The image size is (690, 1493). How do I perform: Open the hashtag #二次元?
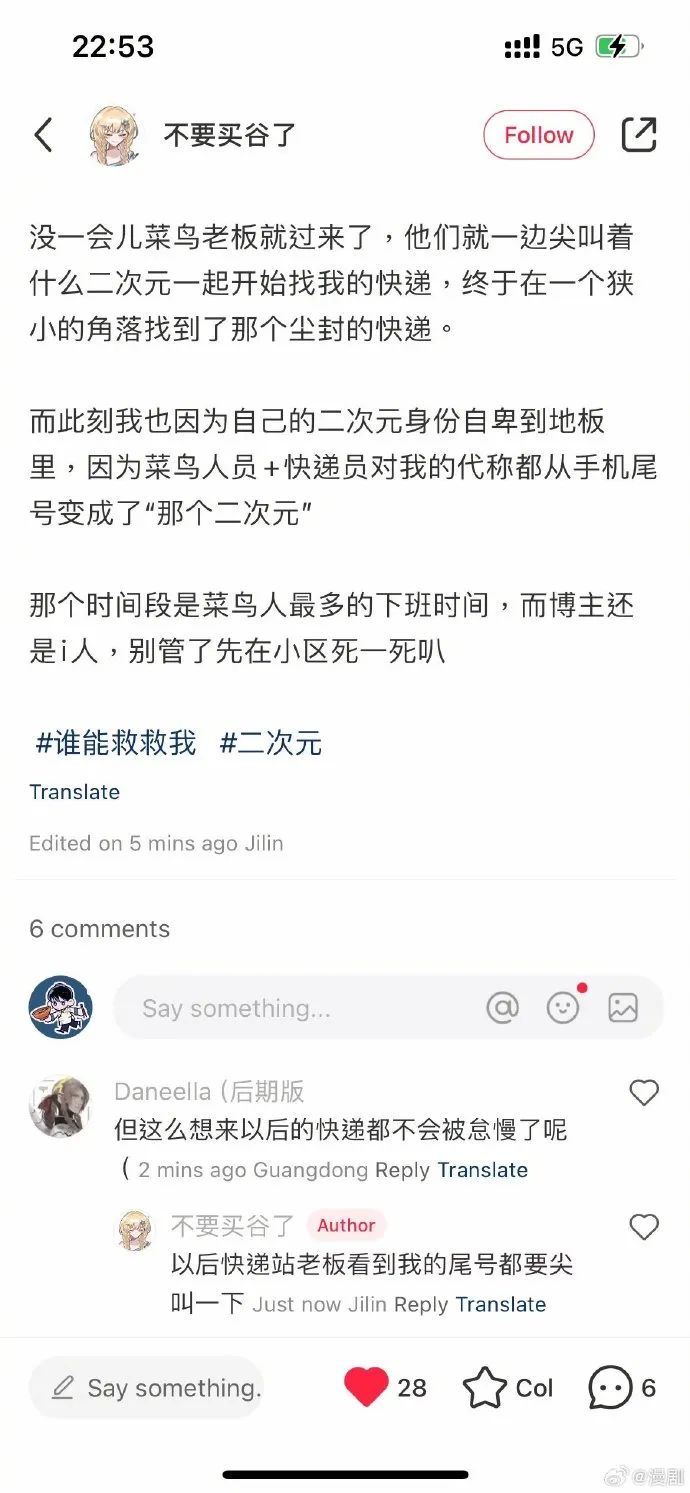coord(271,743)
